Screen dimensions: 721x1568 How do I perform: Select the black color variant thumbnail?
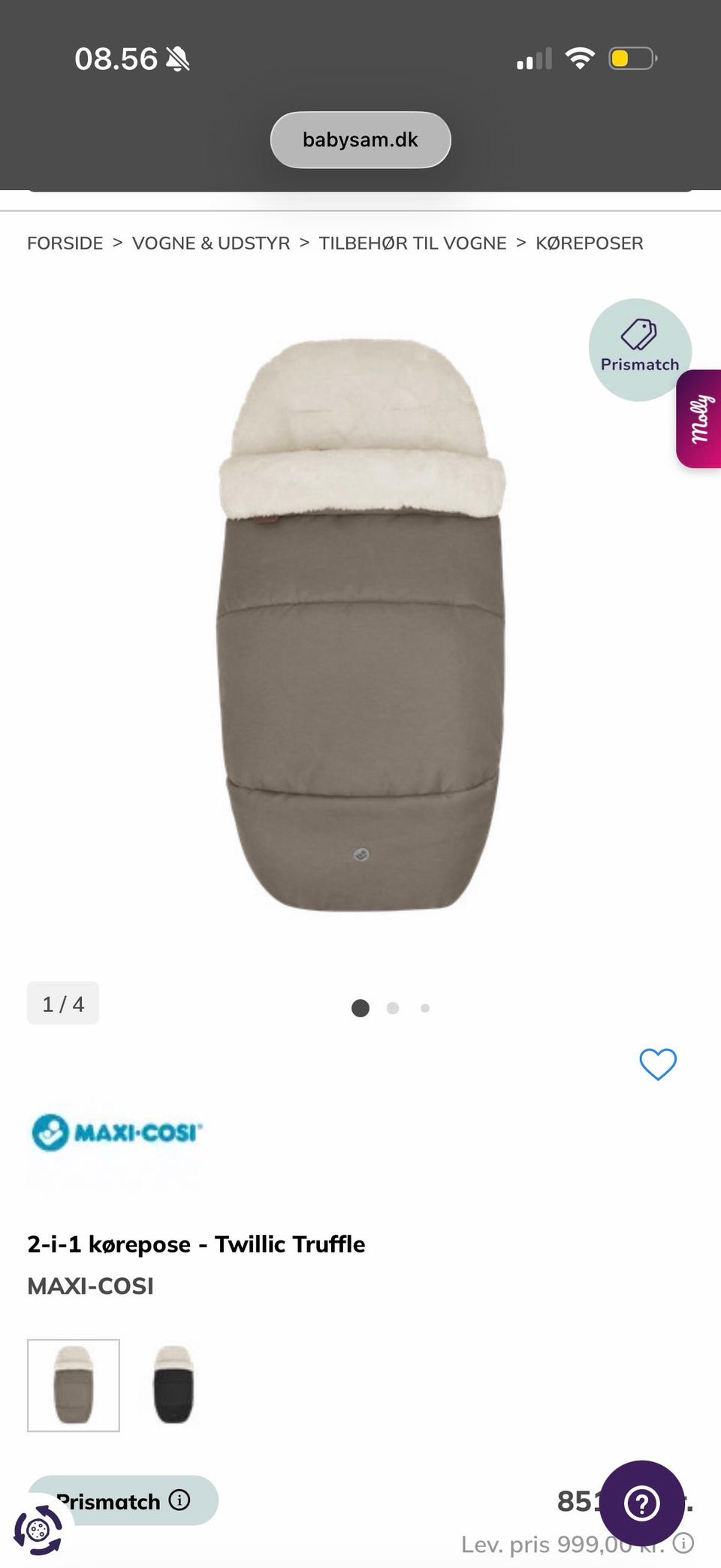tap(173, 1385)
